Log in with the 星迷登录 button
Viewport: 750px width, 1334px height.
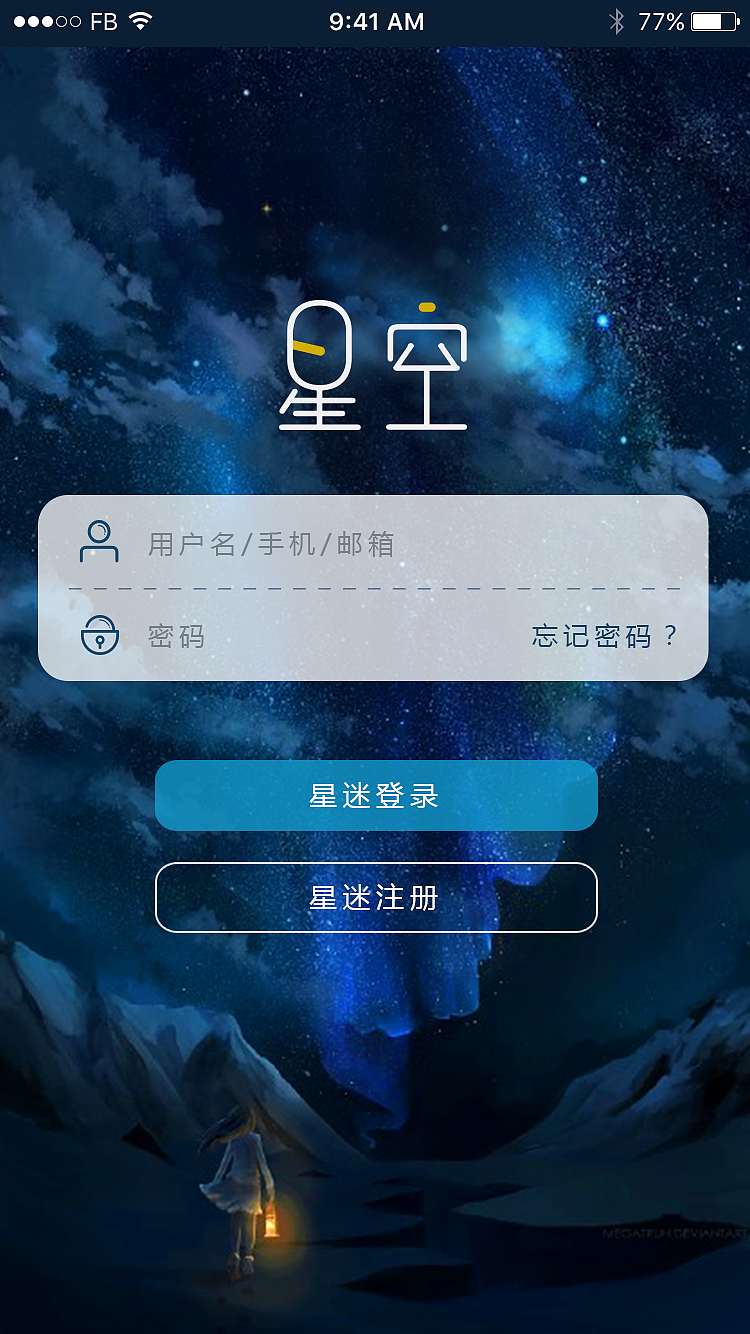(376, 796)
